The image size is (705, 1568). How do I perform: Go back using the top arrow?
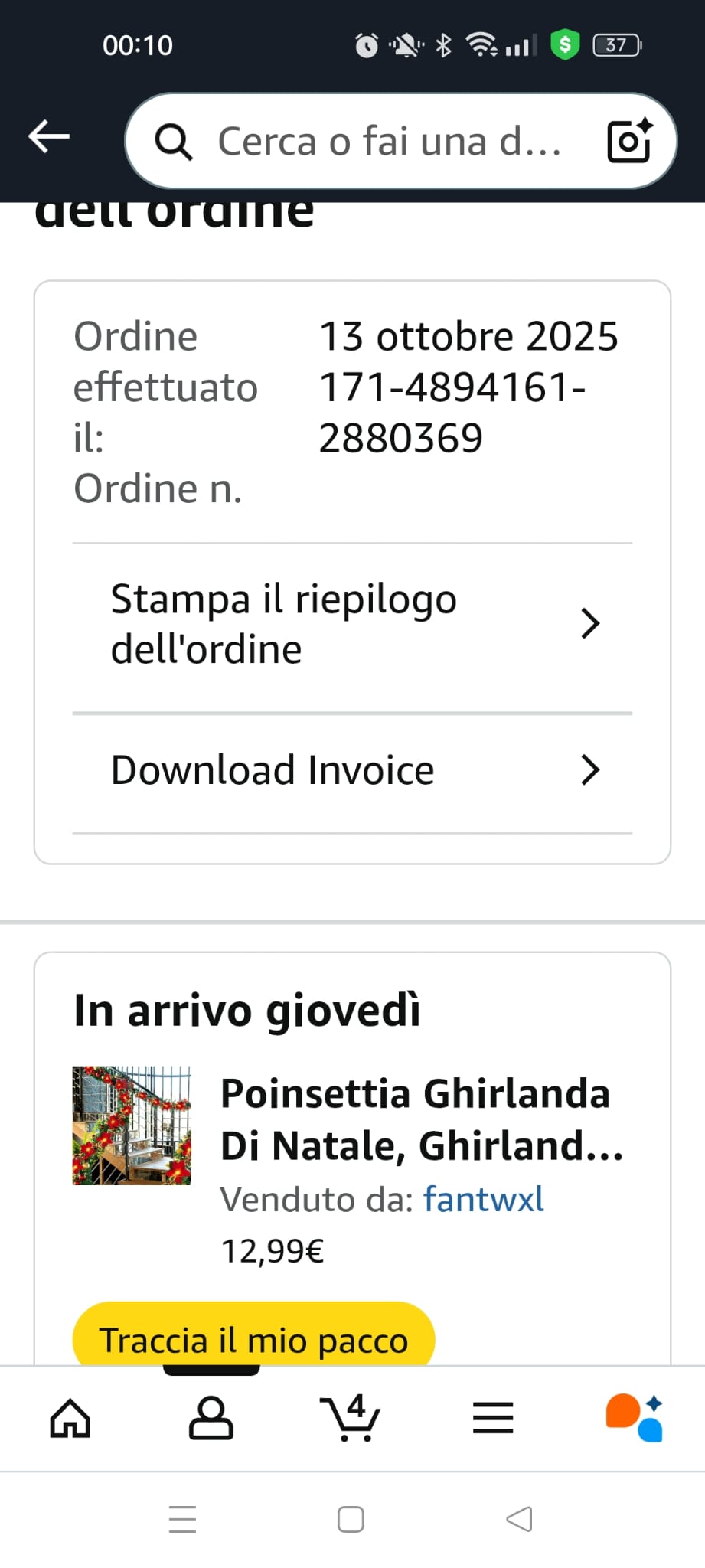tap(49, 137)
